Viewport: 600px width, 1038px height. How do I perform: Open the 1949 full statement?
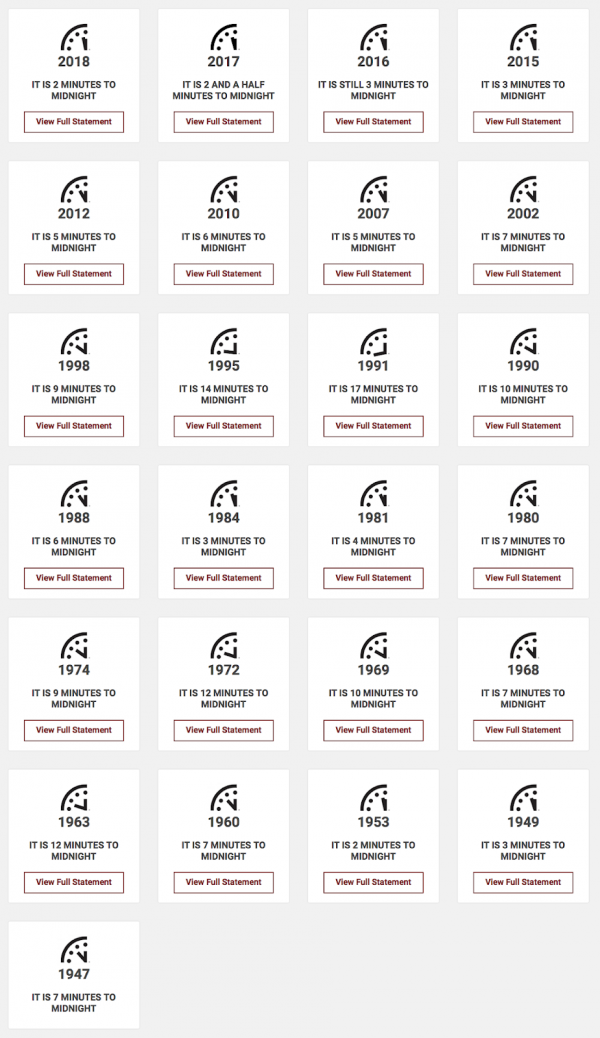pyautogui.click(x=523, y=882)
